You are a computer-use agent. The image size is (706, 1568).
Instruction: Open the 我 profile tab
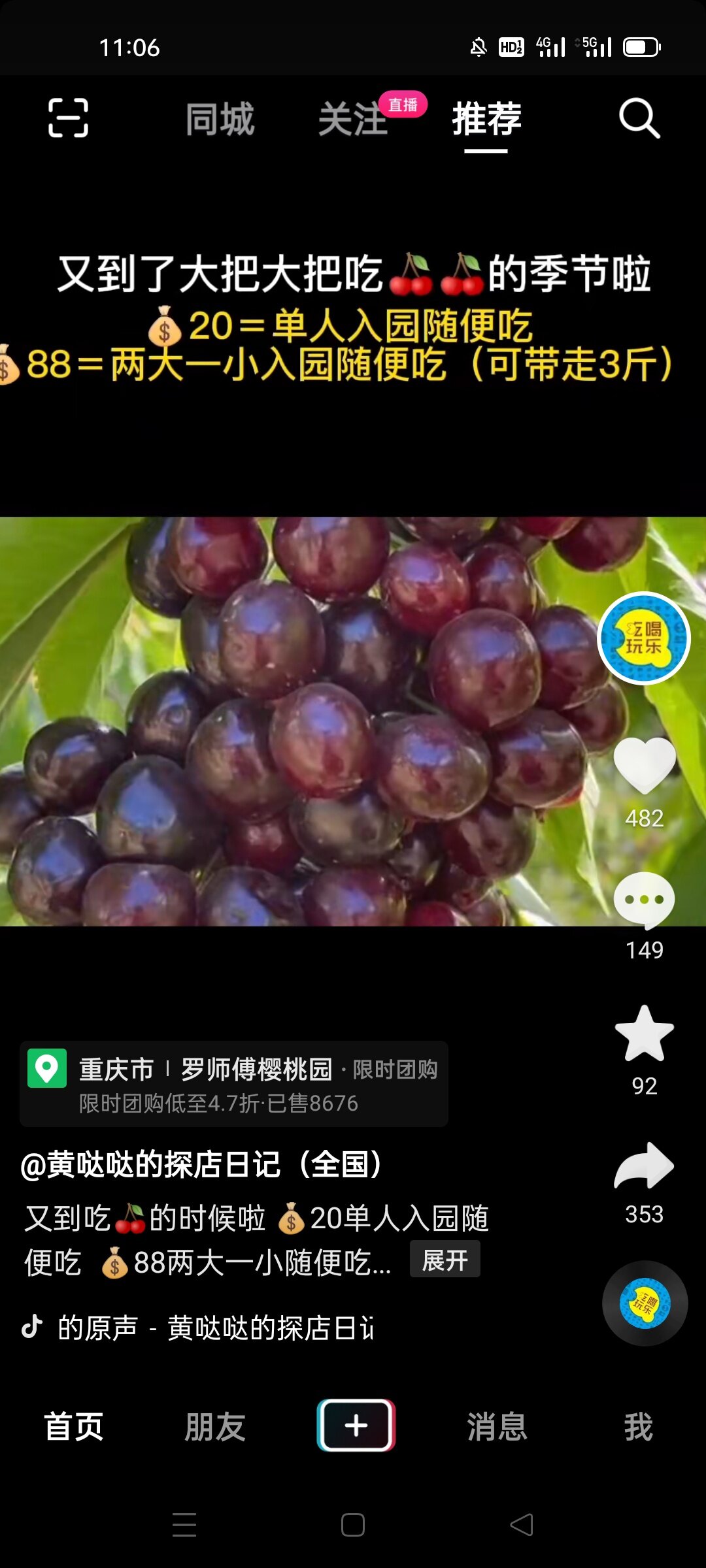638,1426
